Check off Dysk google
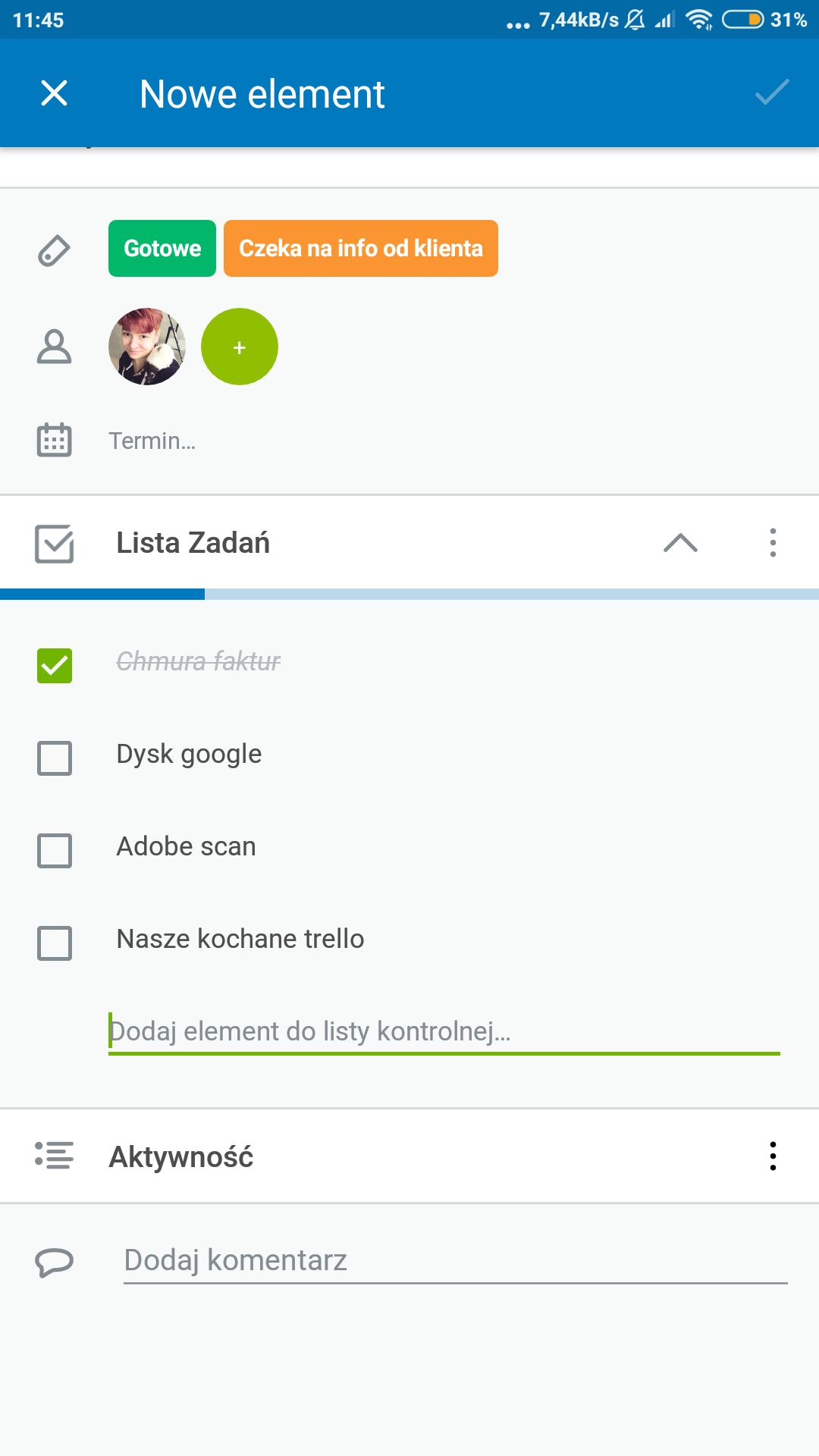Screen dimensions: 819x1456 pos(55,758)
